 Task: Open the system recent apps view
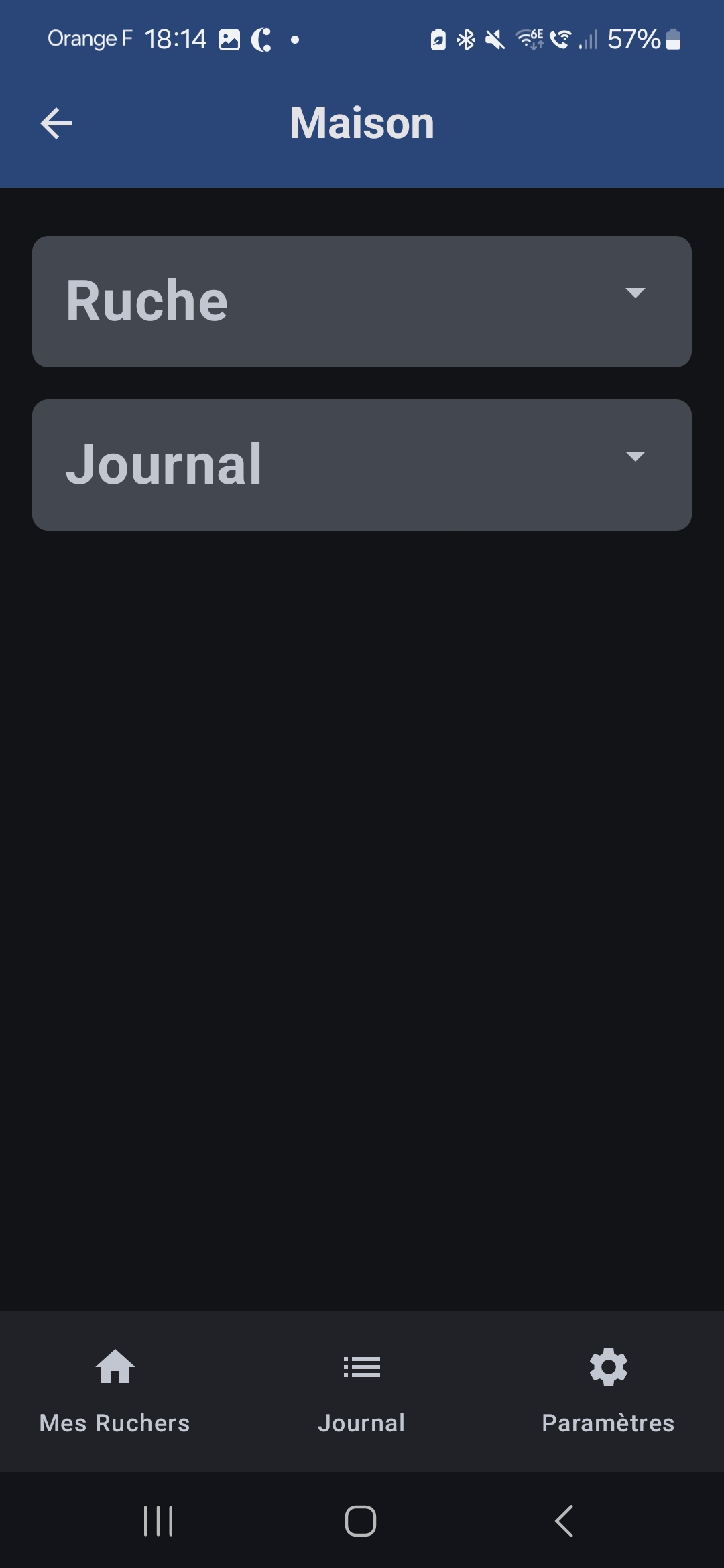tap(158, 1520)
